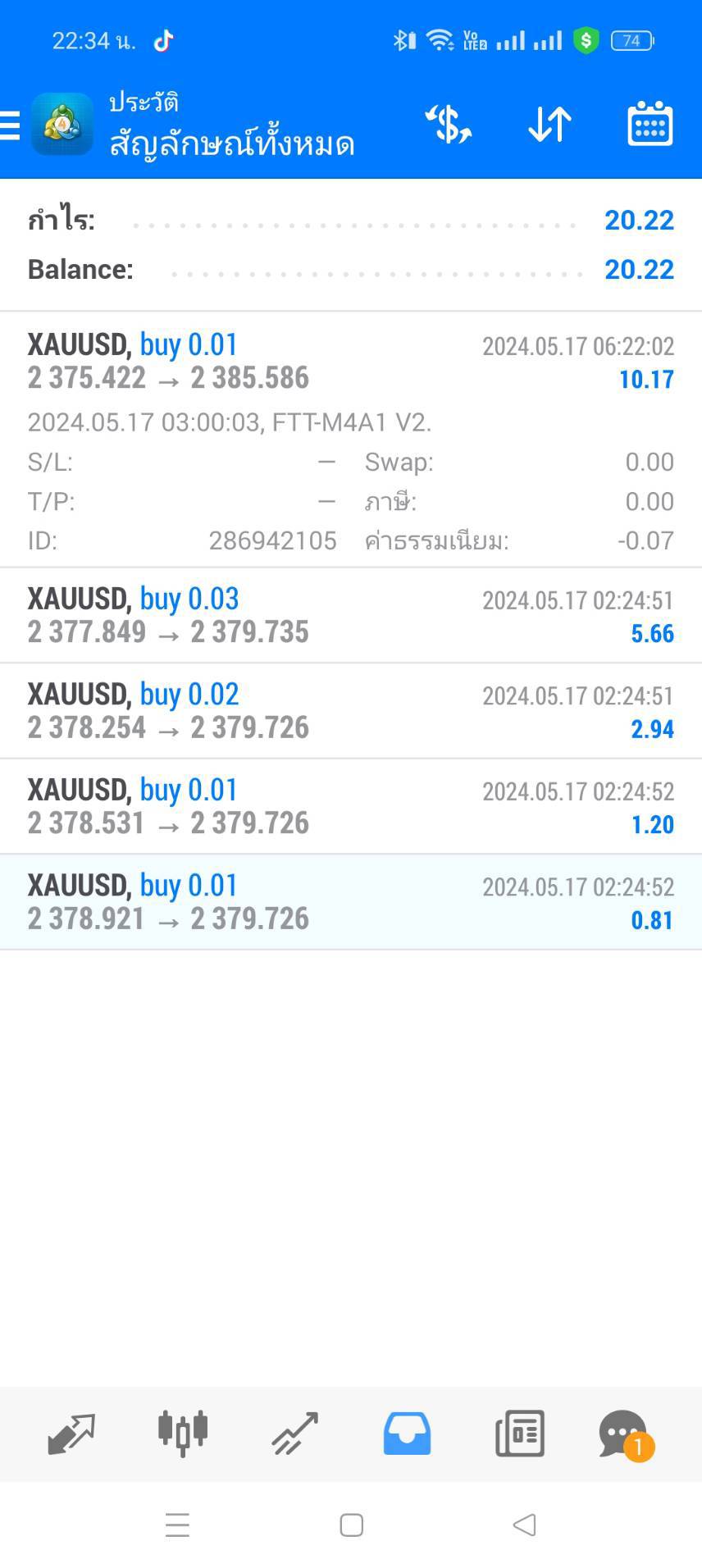Collapse the XAUUSD buy 0.01 trade with 10.17 profit
Screen dimensions: 702x1568
[x=351, y=440]
